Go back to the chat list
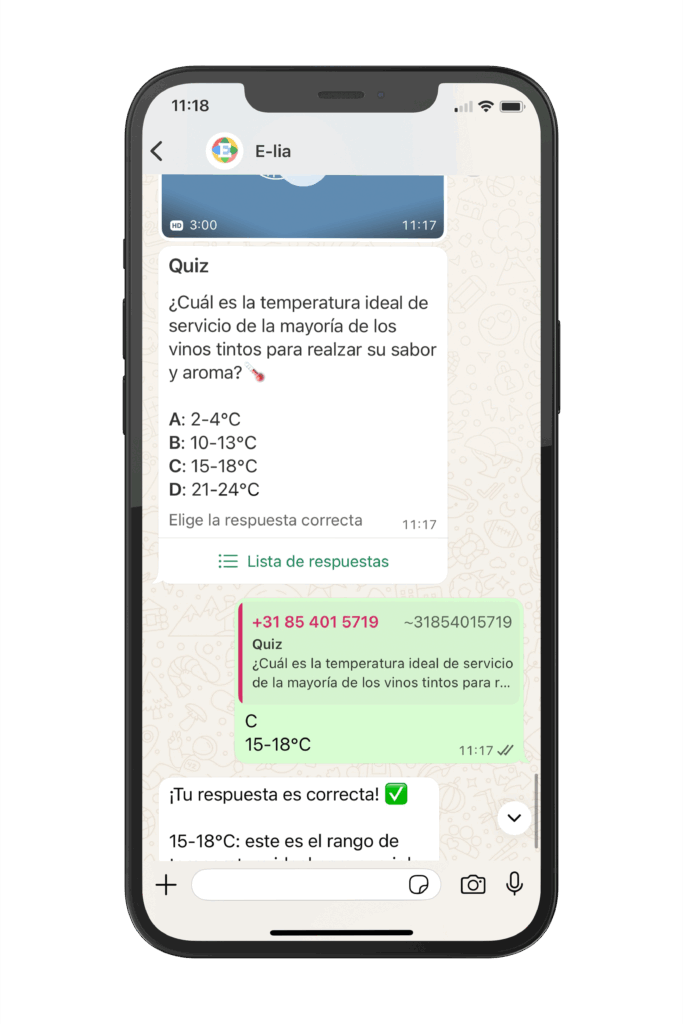The width and height of the screenshot is (683, 1024). 157,152
